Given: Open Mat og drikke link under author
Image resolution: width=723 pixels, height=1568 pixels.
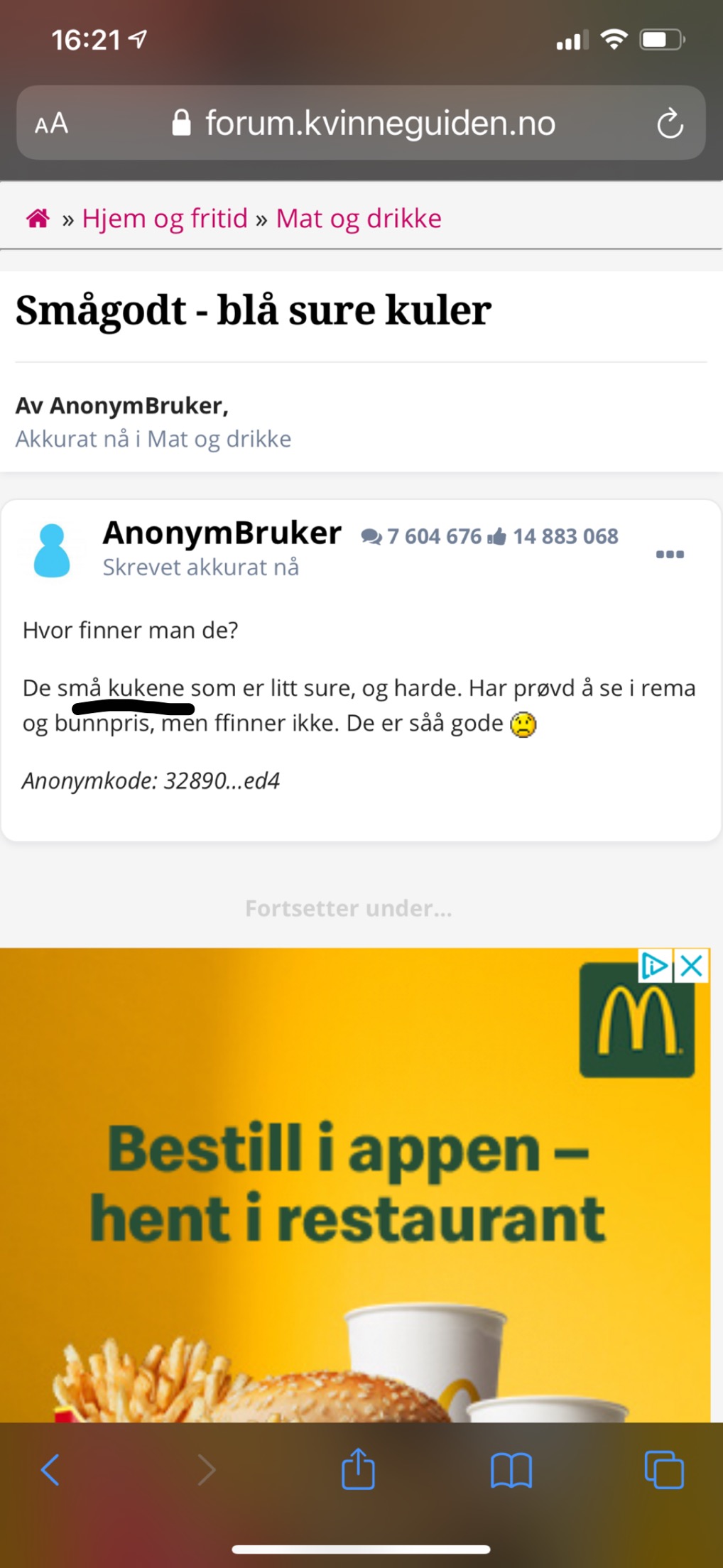Looking at the screenshot, I should [x=219, y=439].
